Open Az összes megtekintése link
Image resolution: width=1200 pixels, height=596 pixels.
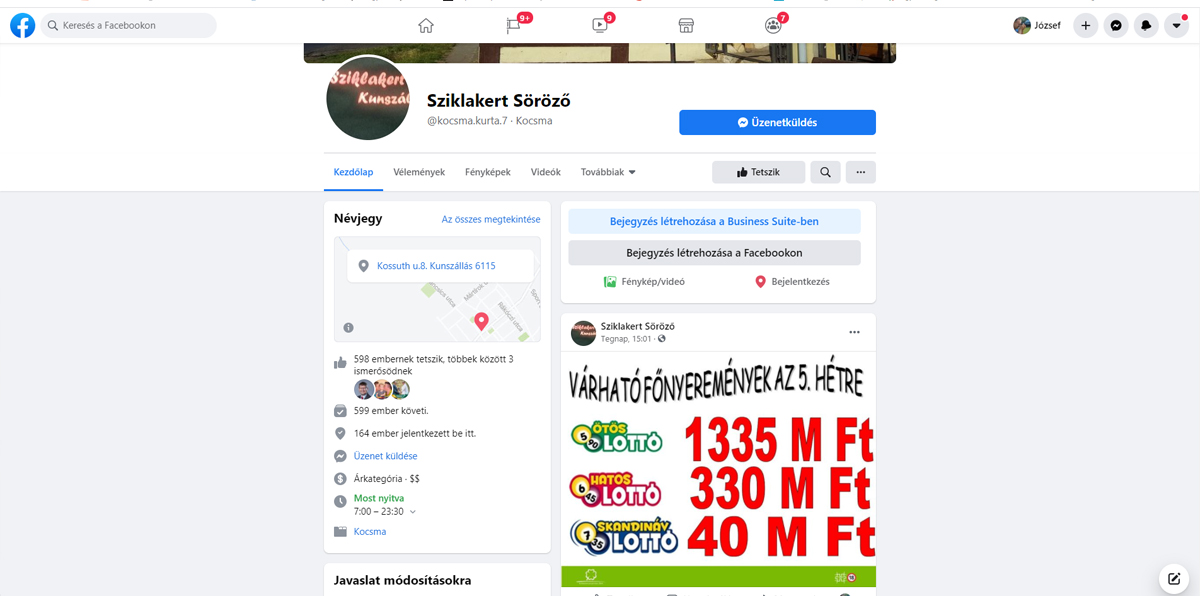pos(490,219)
